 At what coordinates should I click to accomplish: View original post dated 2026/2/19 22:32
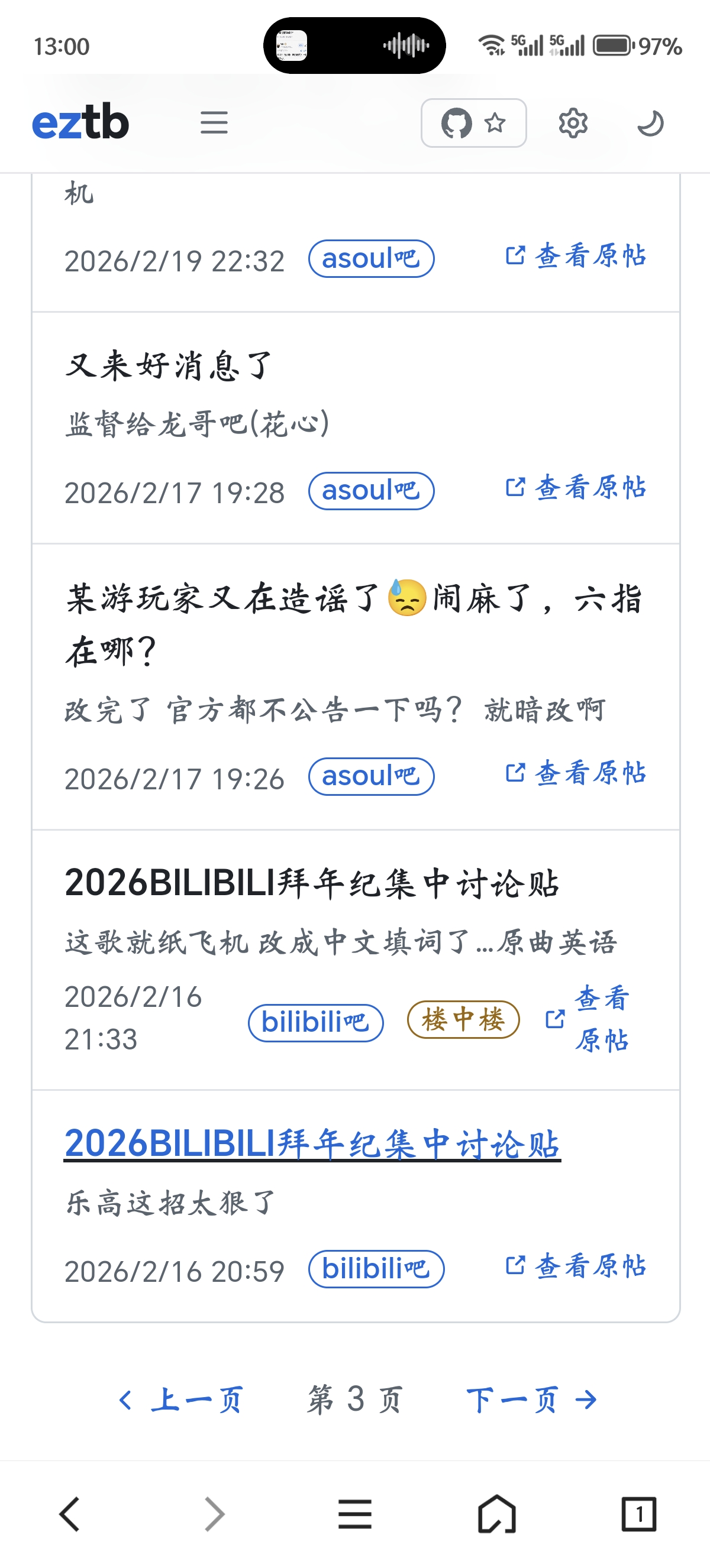pos(576,255)
